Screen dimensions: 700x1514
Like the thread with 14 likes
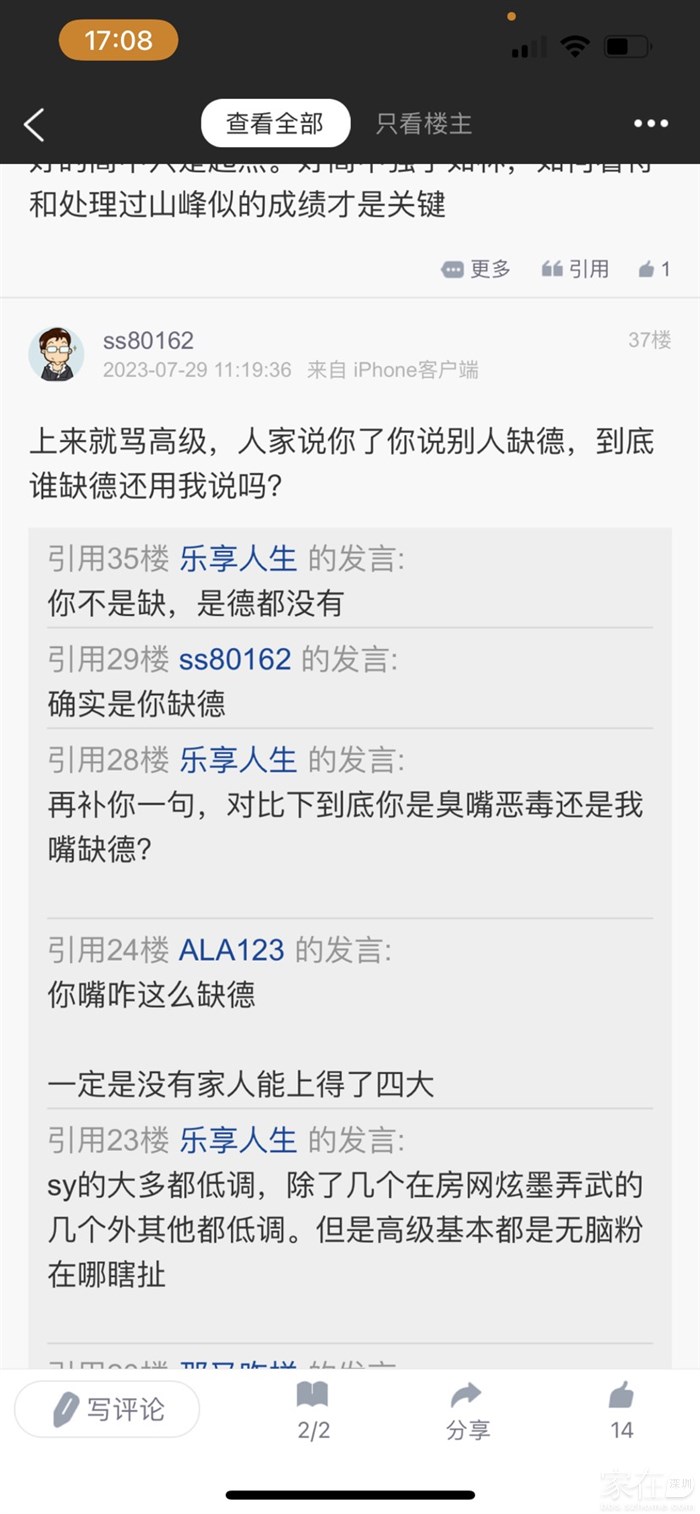point(621,1410)
